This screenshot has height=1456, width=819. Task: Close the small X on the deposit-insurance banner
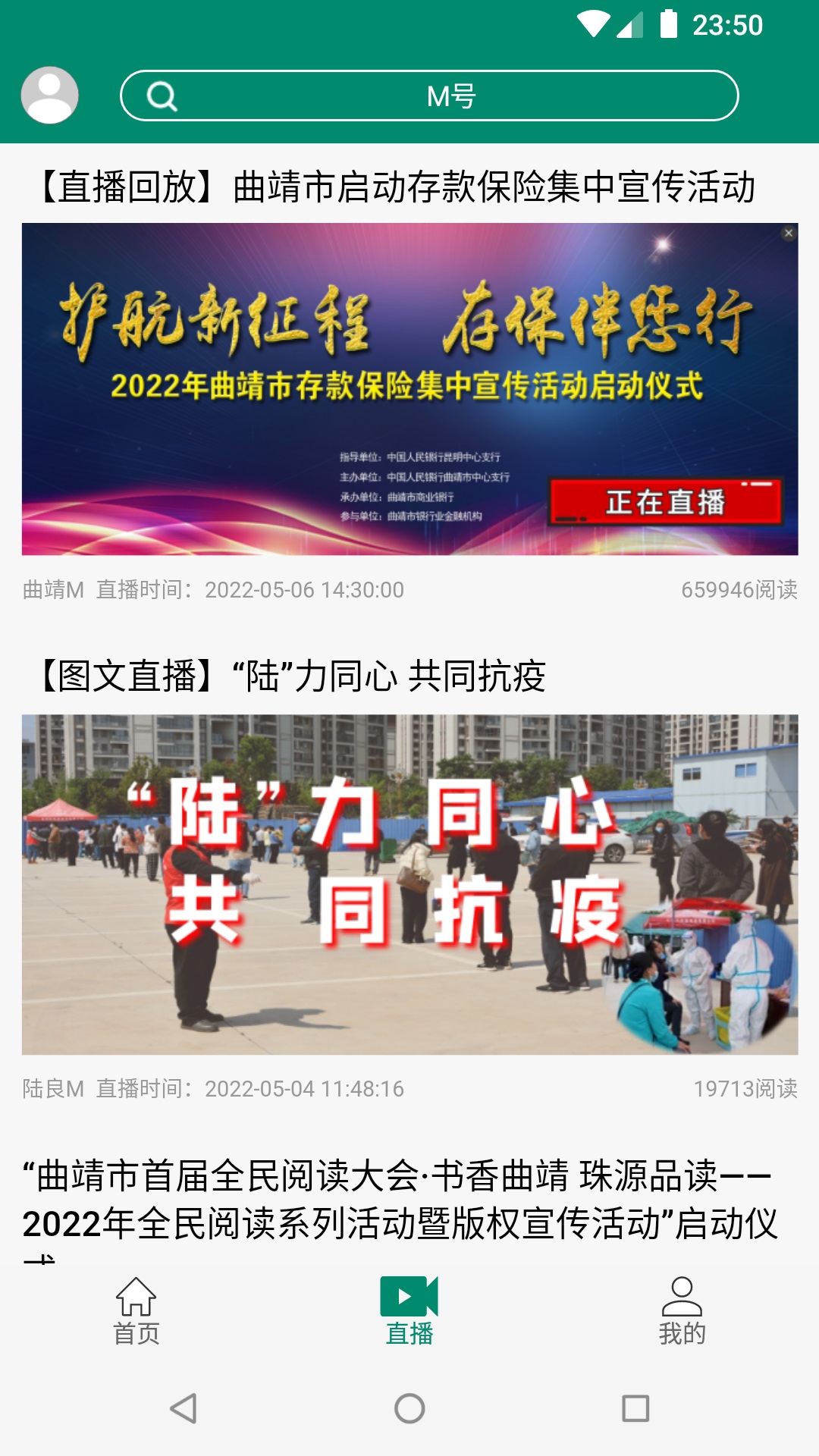789,233
